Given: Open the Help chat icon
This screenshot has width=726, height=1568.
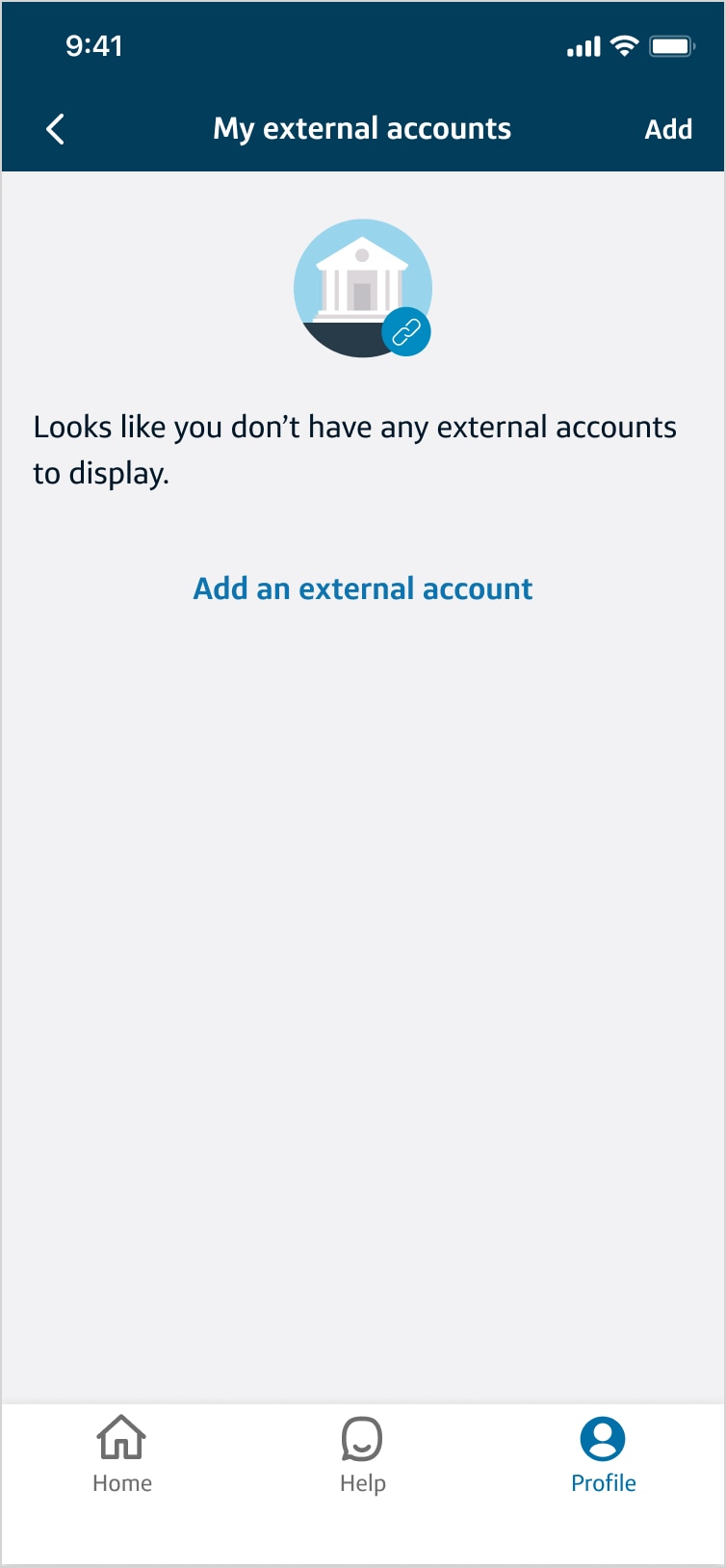Looking at the screenshot, I should tap(362, 1435).
